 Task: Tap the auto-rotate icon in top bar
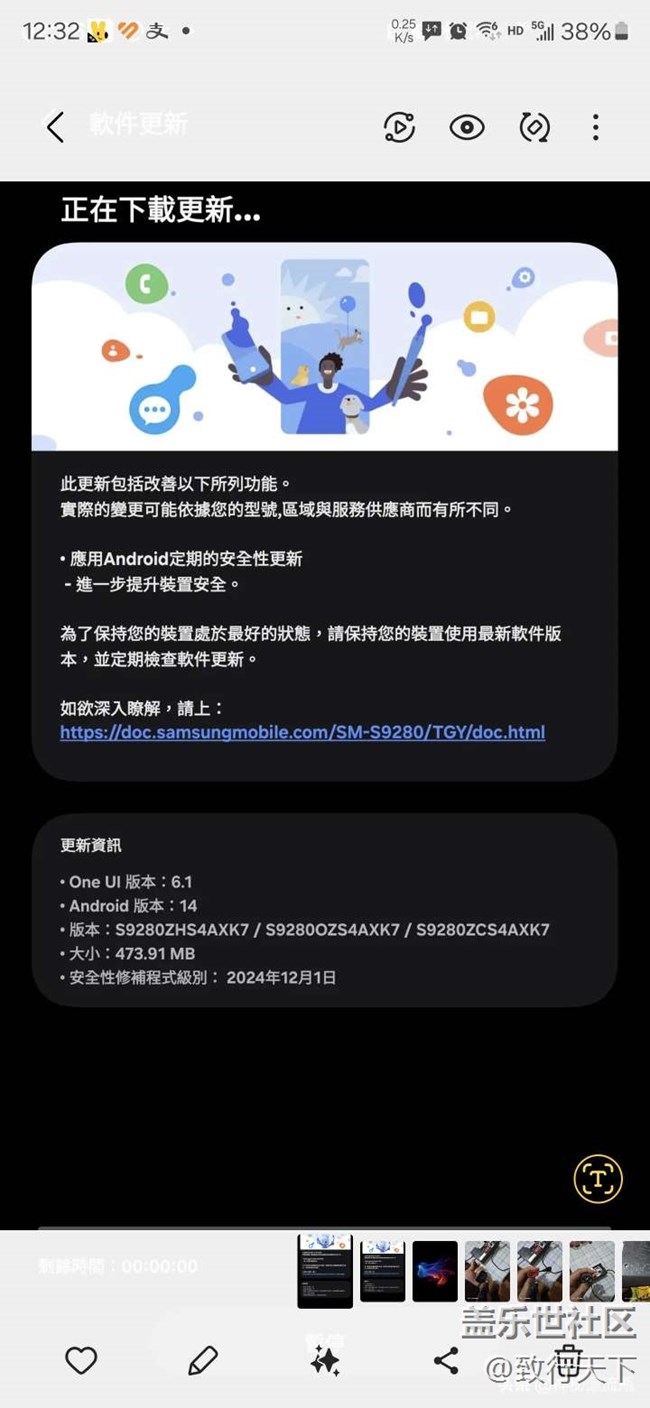pyautogui.click(x=535, y=127)
